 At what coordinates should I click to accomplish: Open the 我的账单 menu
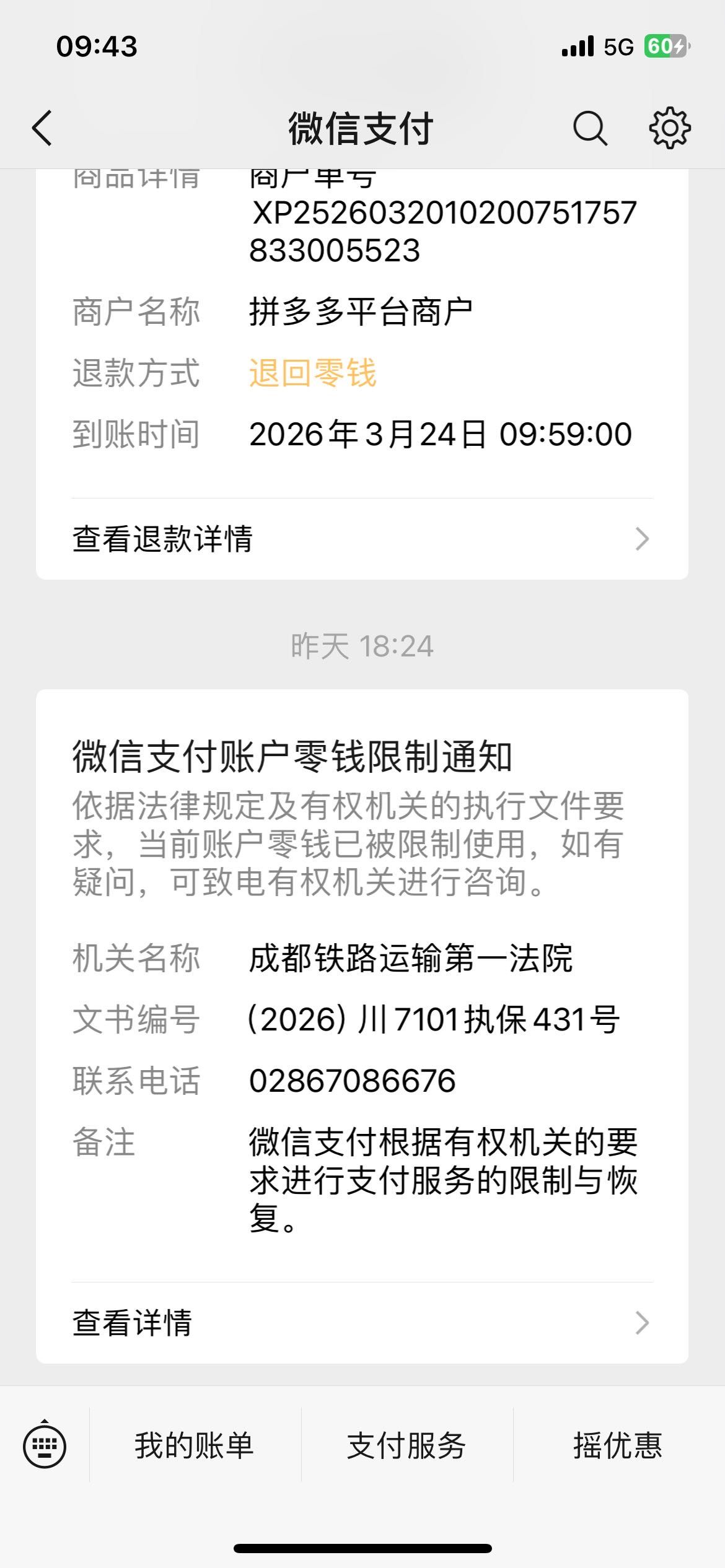coord(195,1447)
